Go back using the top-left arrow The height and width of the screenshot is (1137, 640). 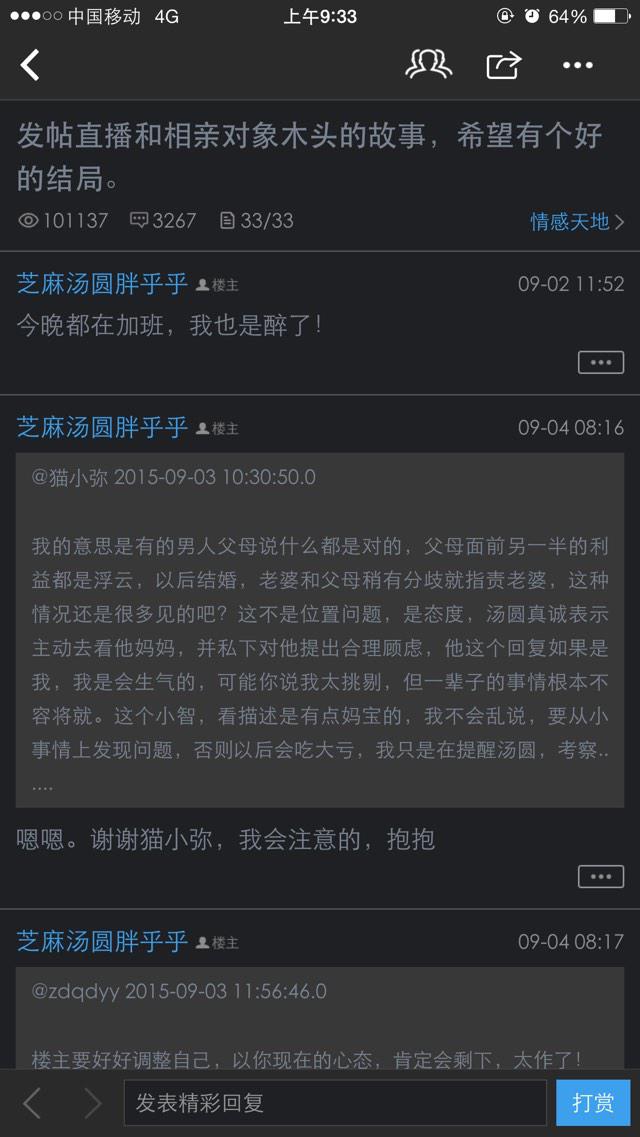31,66
